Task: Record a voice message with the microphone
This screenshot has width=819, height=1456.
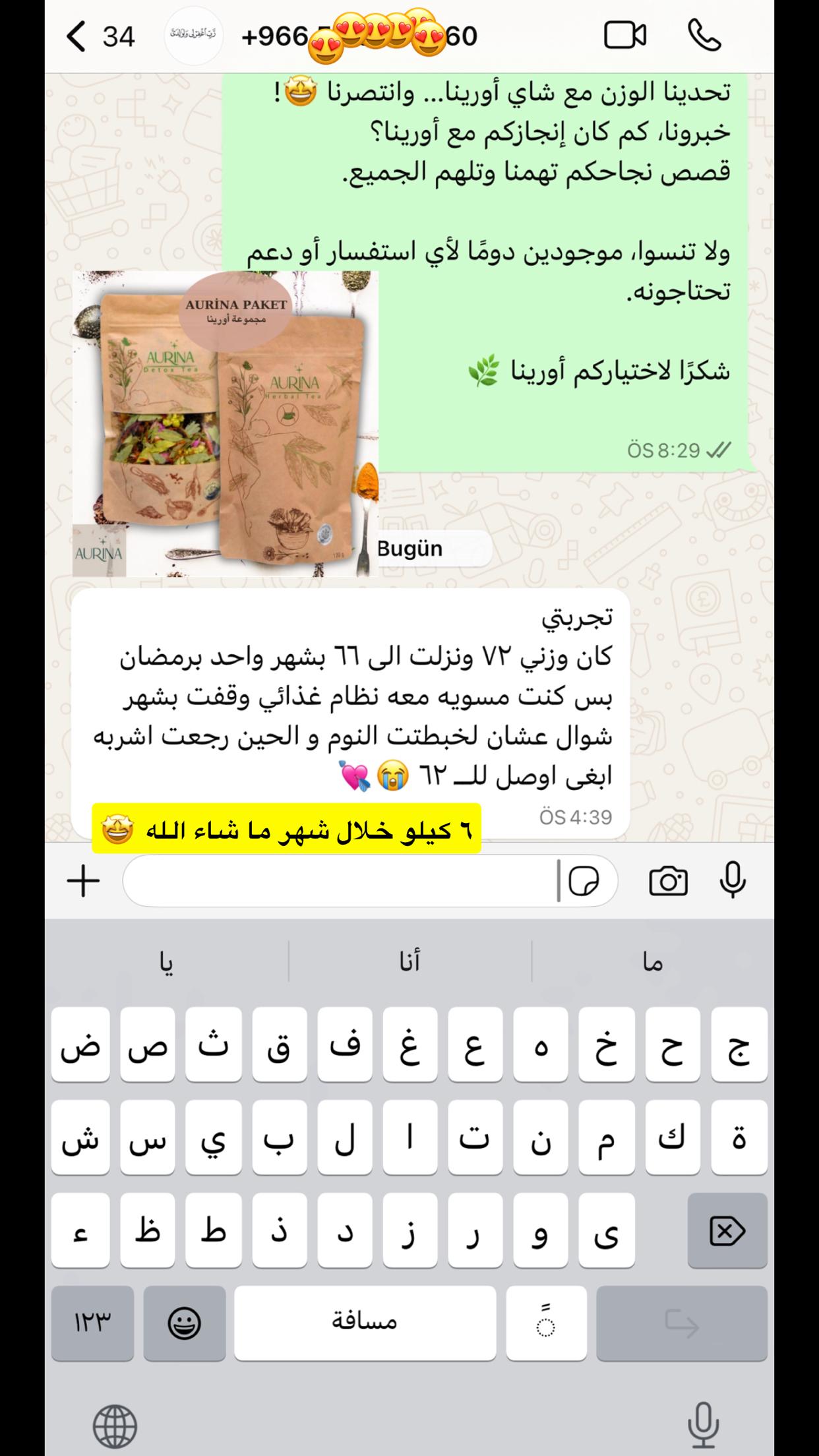Action: click(733, 880)
